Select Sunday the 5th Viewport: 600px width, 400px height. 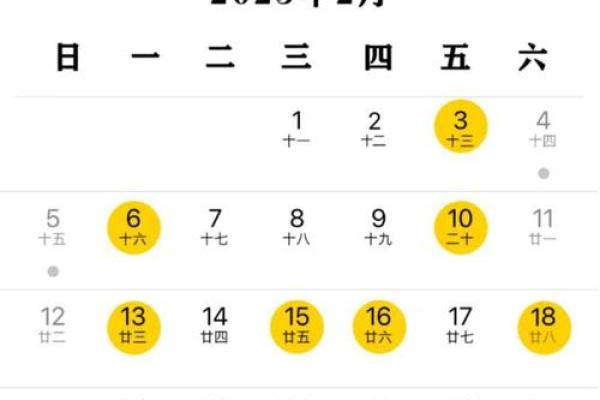[53, 225]
